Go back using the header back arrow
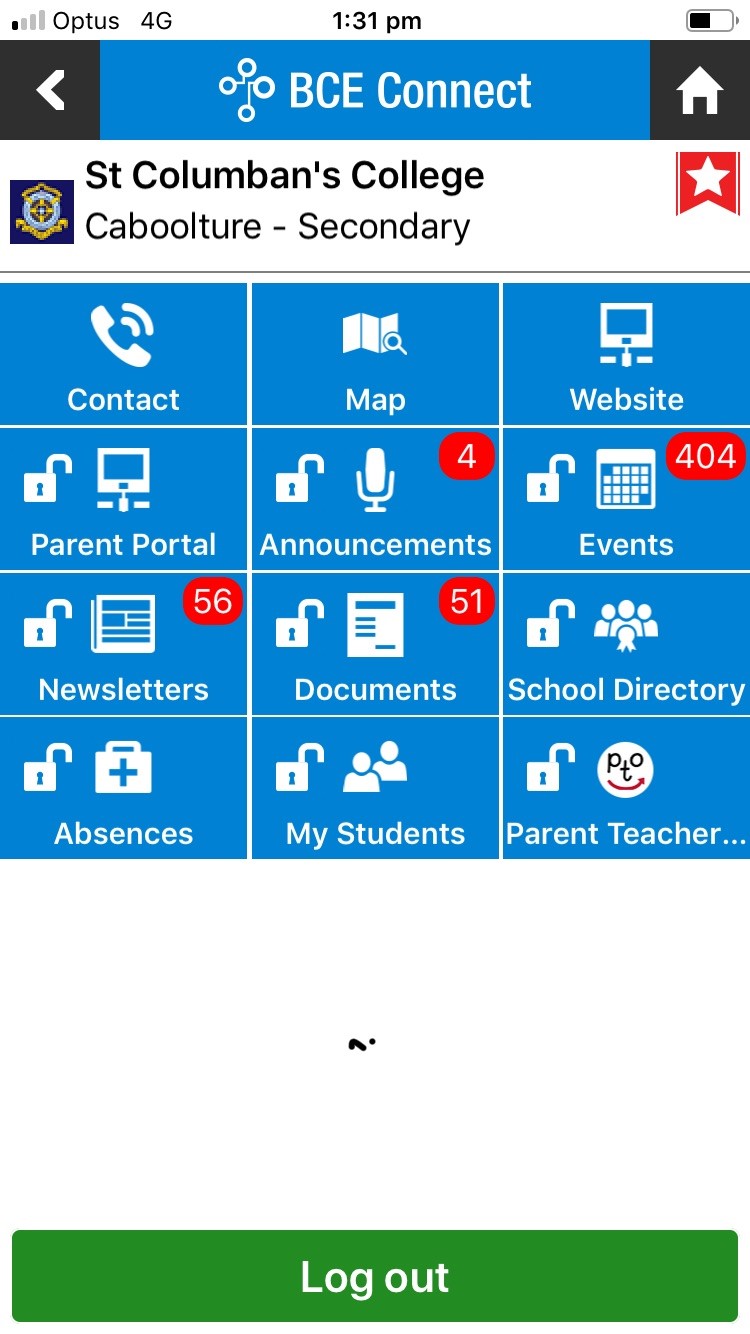Image resolution: width=750 pixels, height=1334 pixels. click(50, 90)
